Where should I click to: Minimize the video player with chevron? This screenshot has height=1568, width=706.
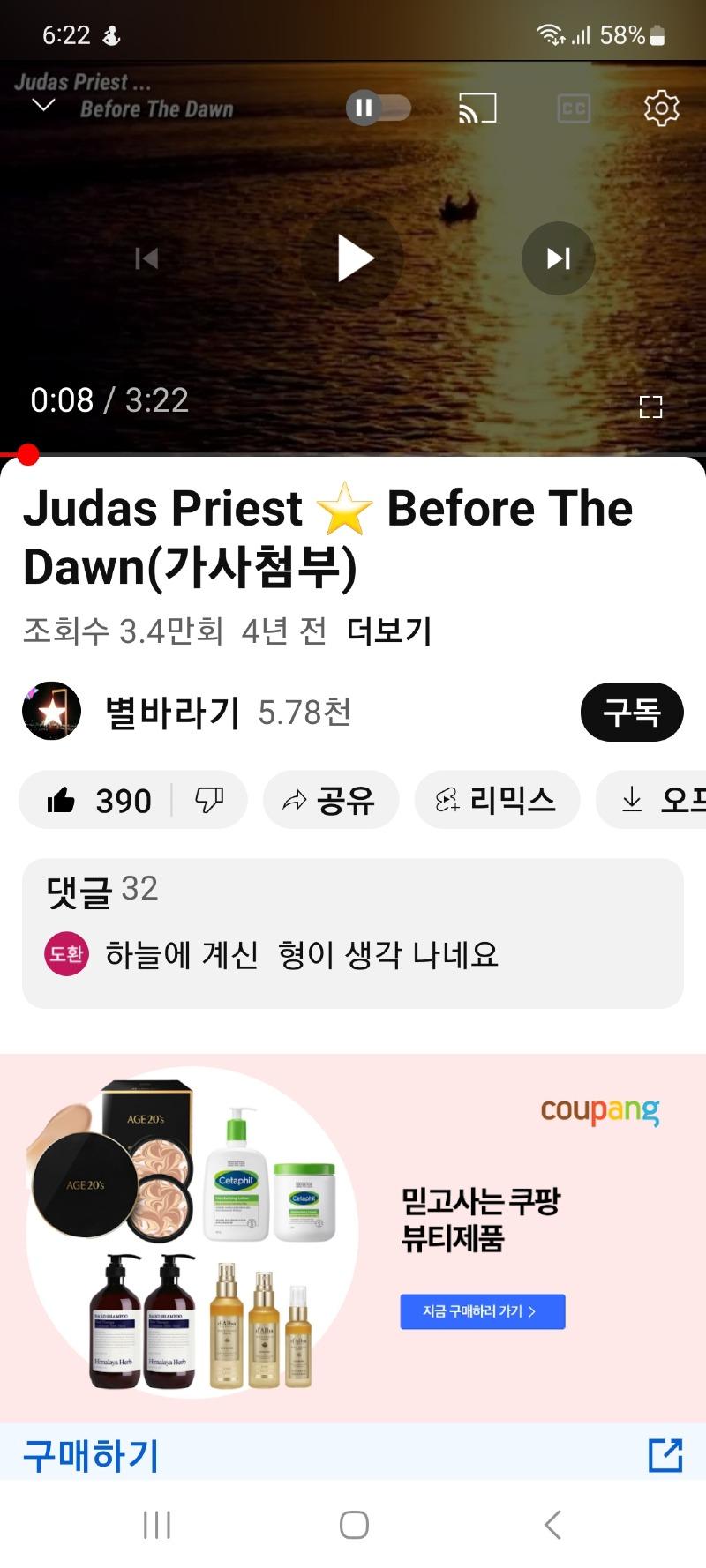click(x=43, y=106)
